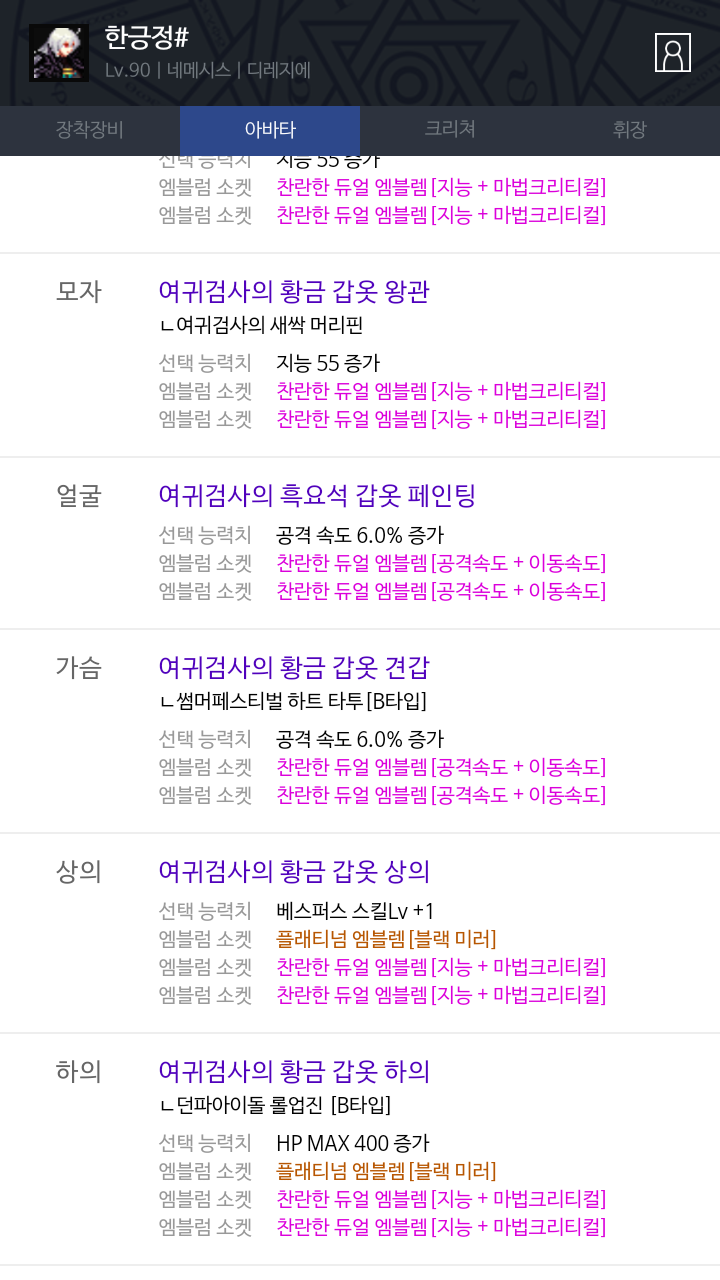Open the 휘장 tab

(630, 130)
